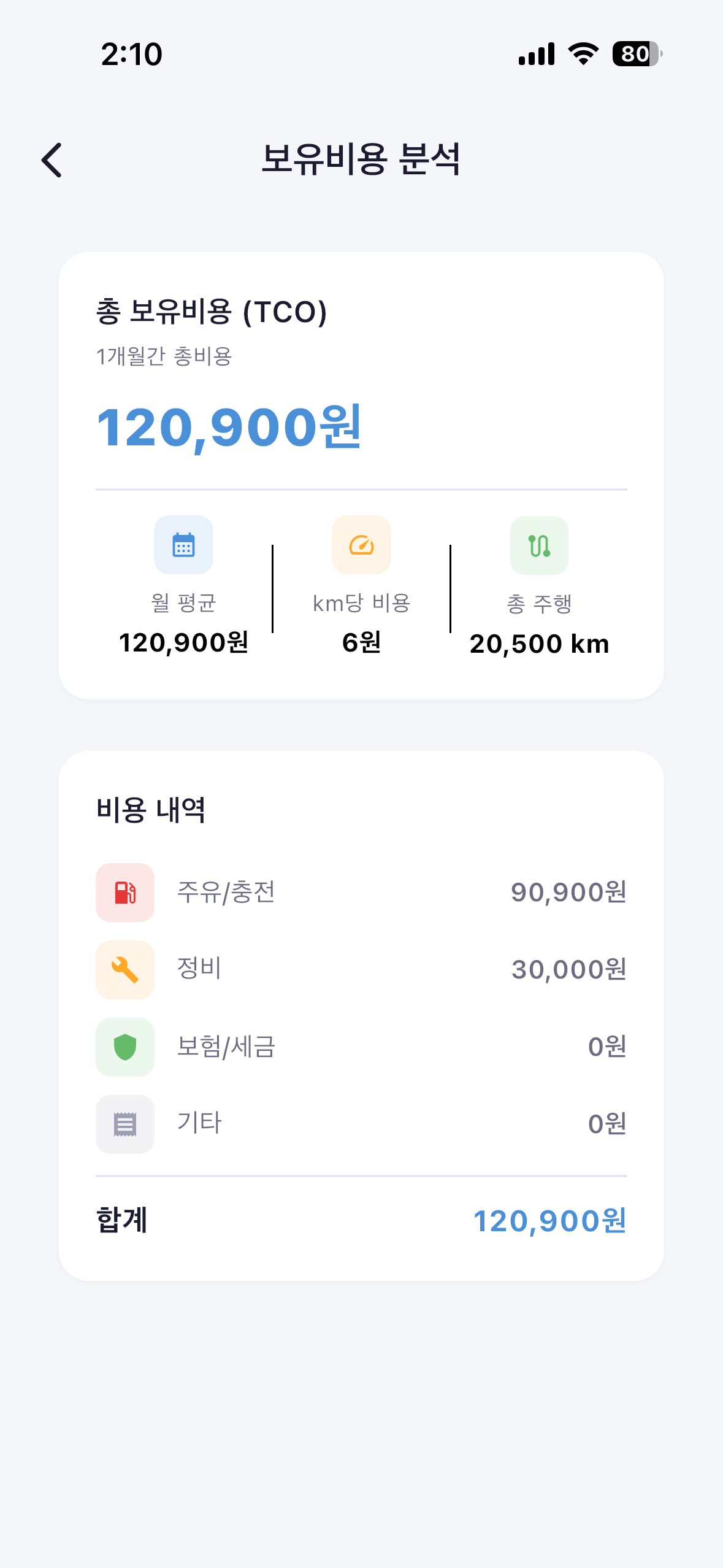Select the fuel pump icon beside 주유/충전
Screen dimensions: 723x1568
[x=124, y=893]
